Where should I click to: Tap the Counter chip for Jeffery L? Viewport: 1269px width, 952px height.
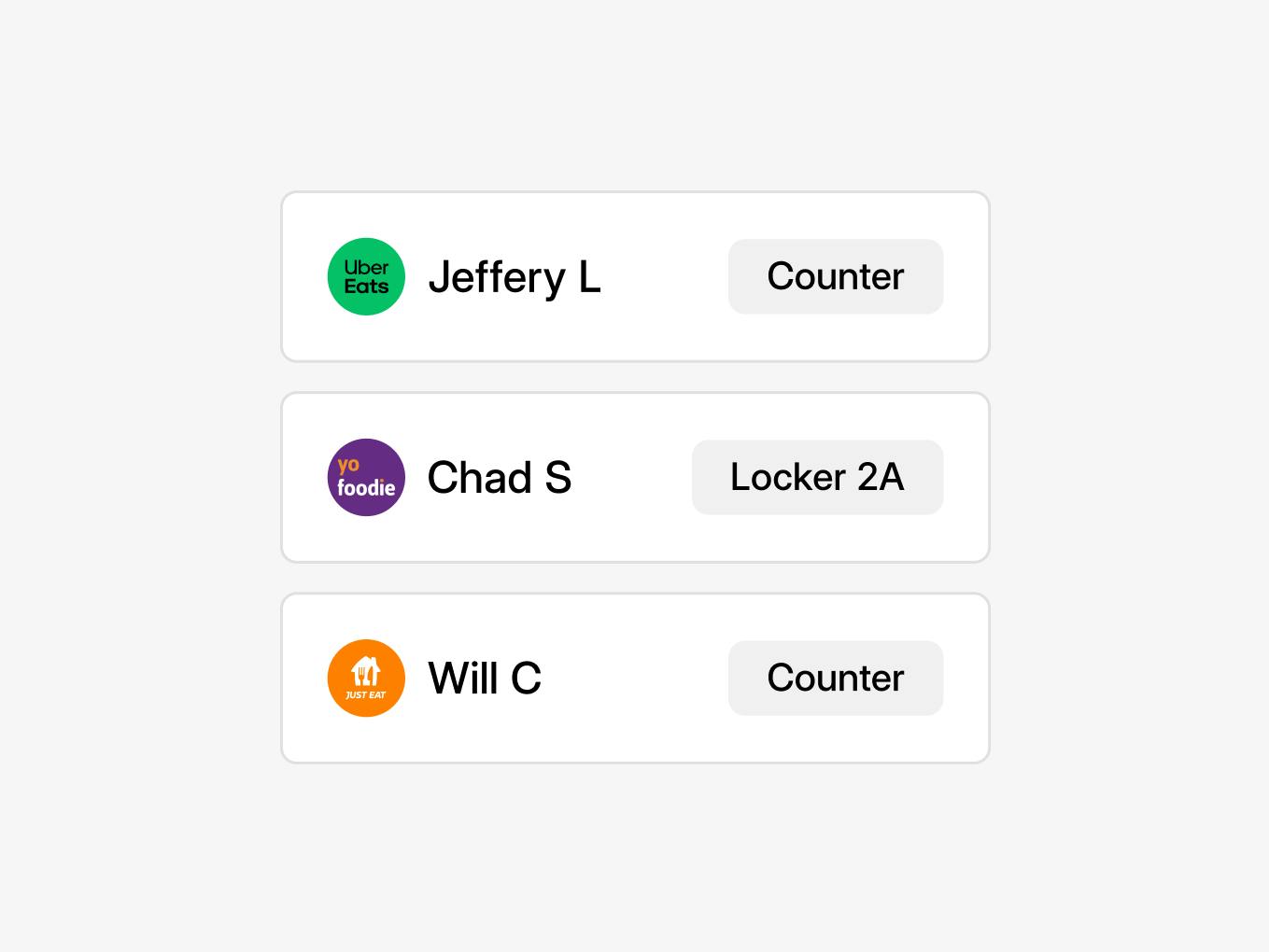pyautogui.click(x=835, y=277)
